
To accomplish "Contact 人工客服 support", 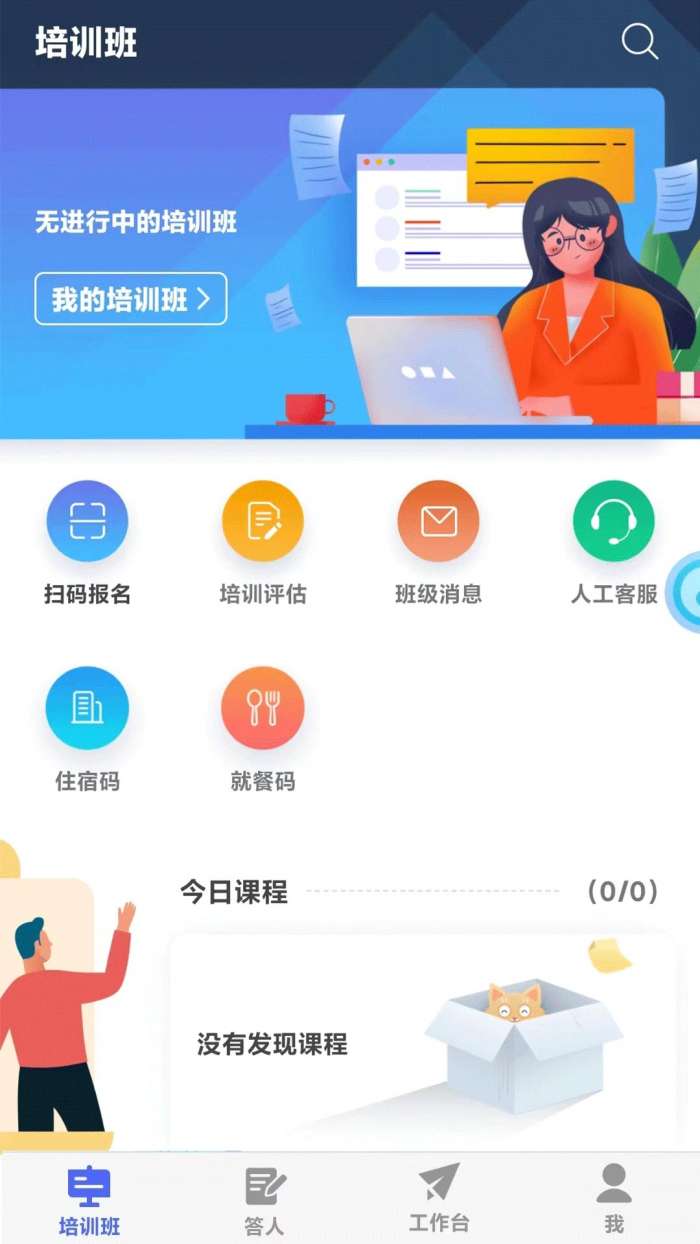I will pyautogui.click(x=613, y=522).
